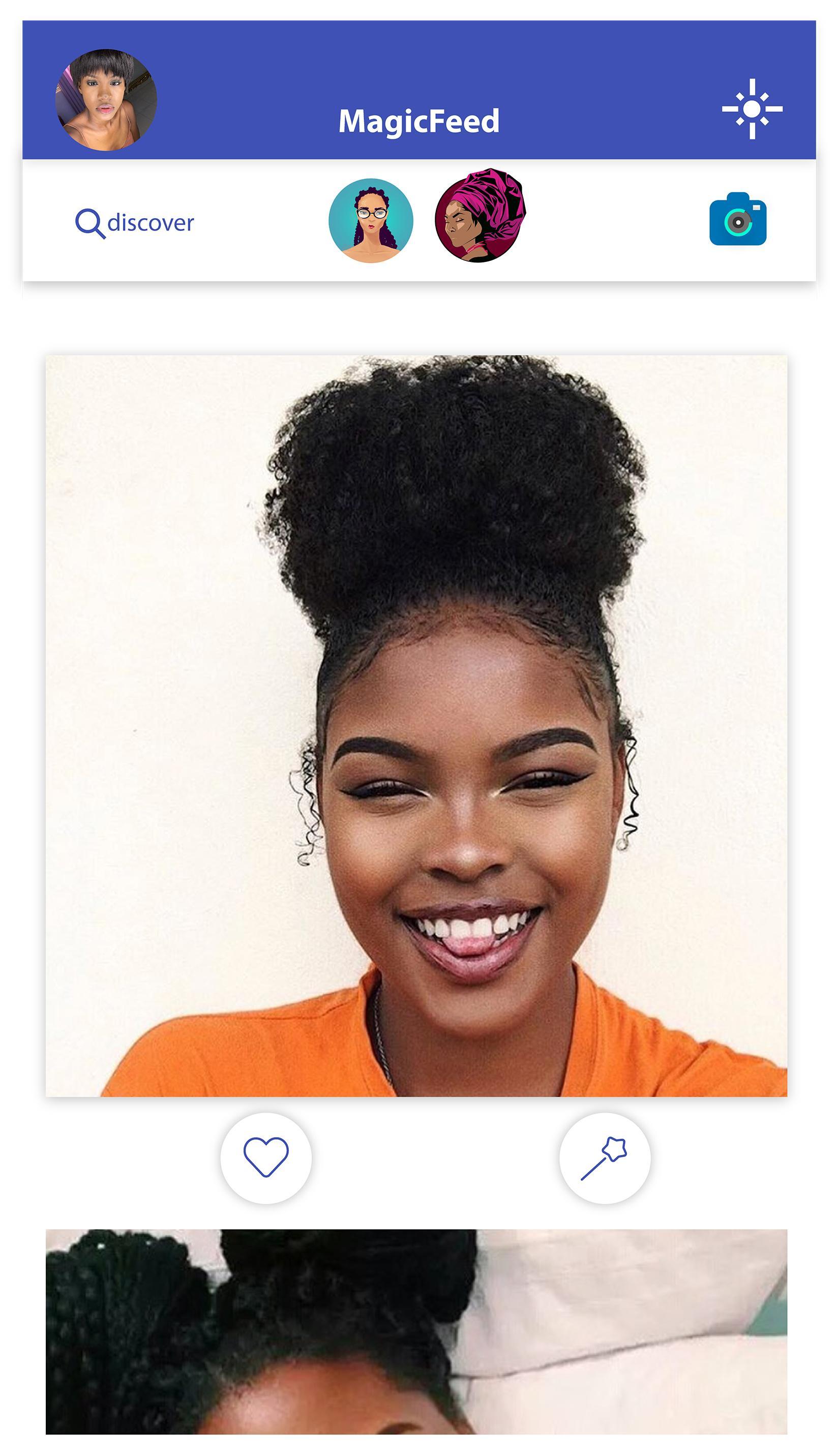
Task: Select the avatar with glasses
Action: click(371, 221)
